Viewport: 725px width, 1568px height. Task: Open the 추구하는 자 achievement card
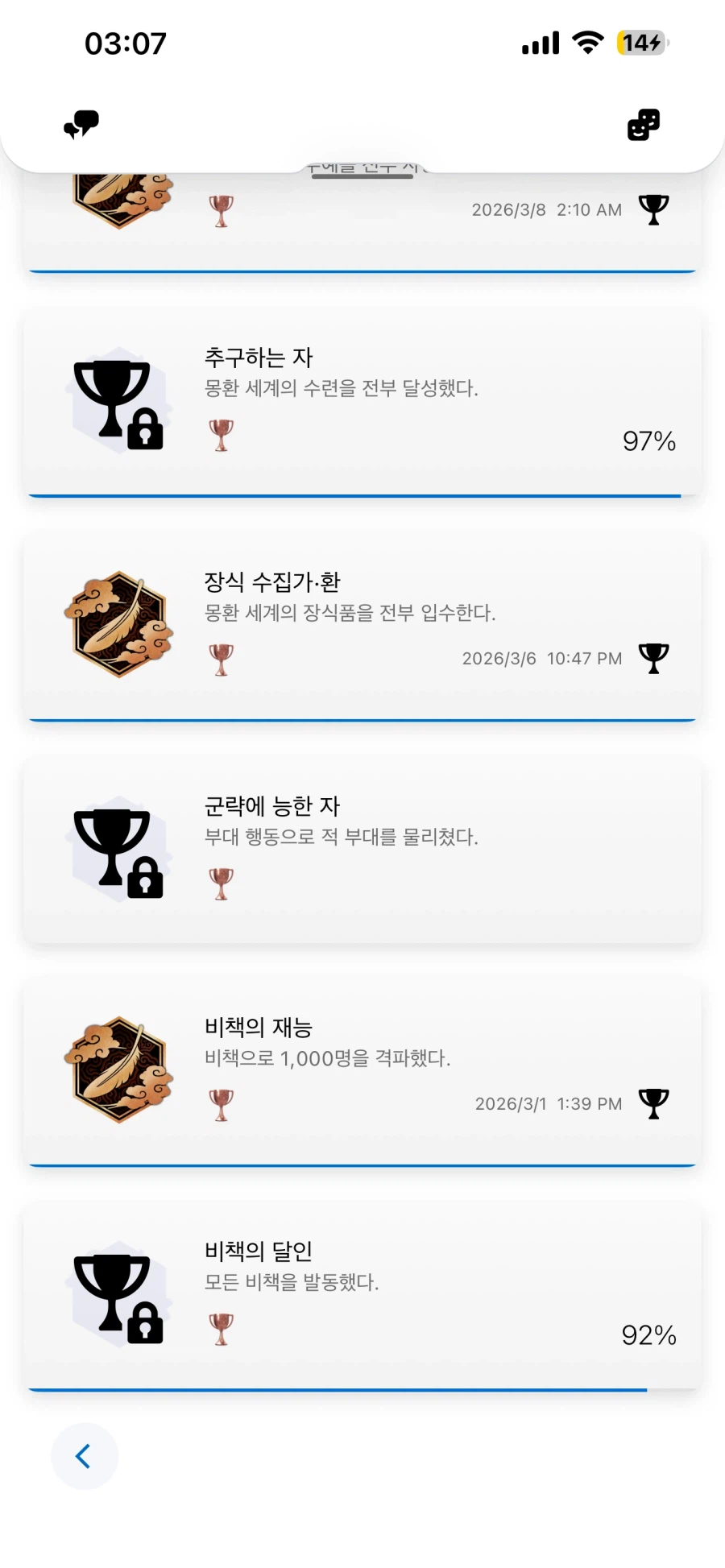(x=362, y=403)
